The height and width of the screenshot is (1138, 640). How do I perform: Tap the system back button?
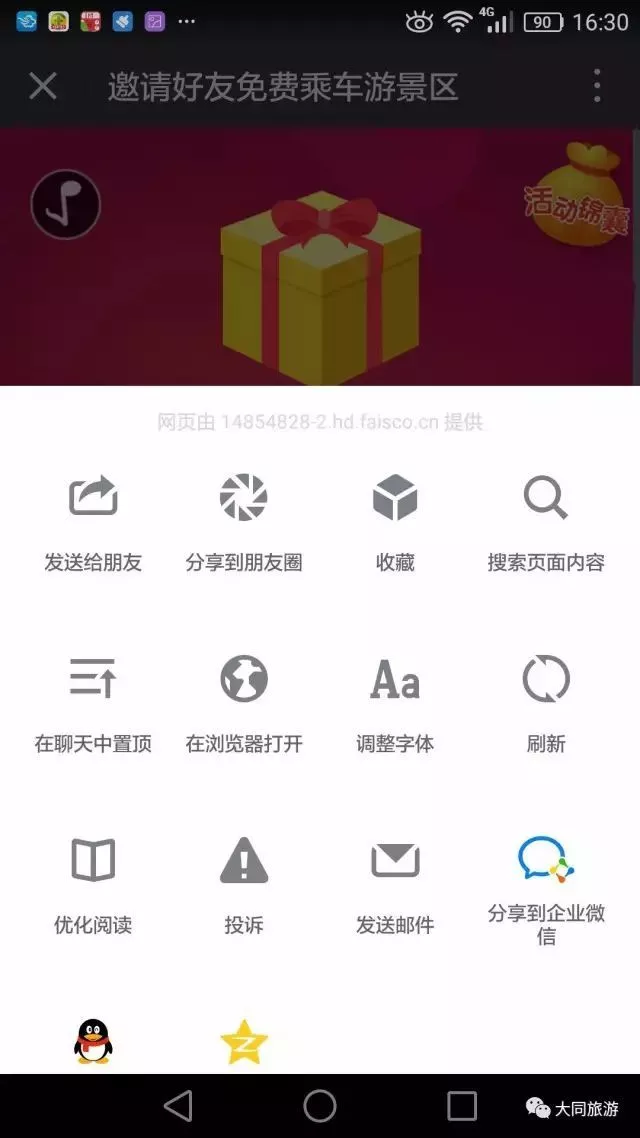pos(178,1105)
